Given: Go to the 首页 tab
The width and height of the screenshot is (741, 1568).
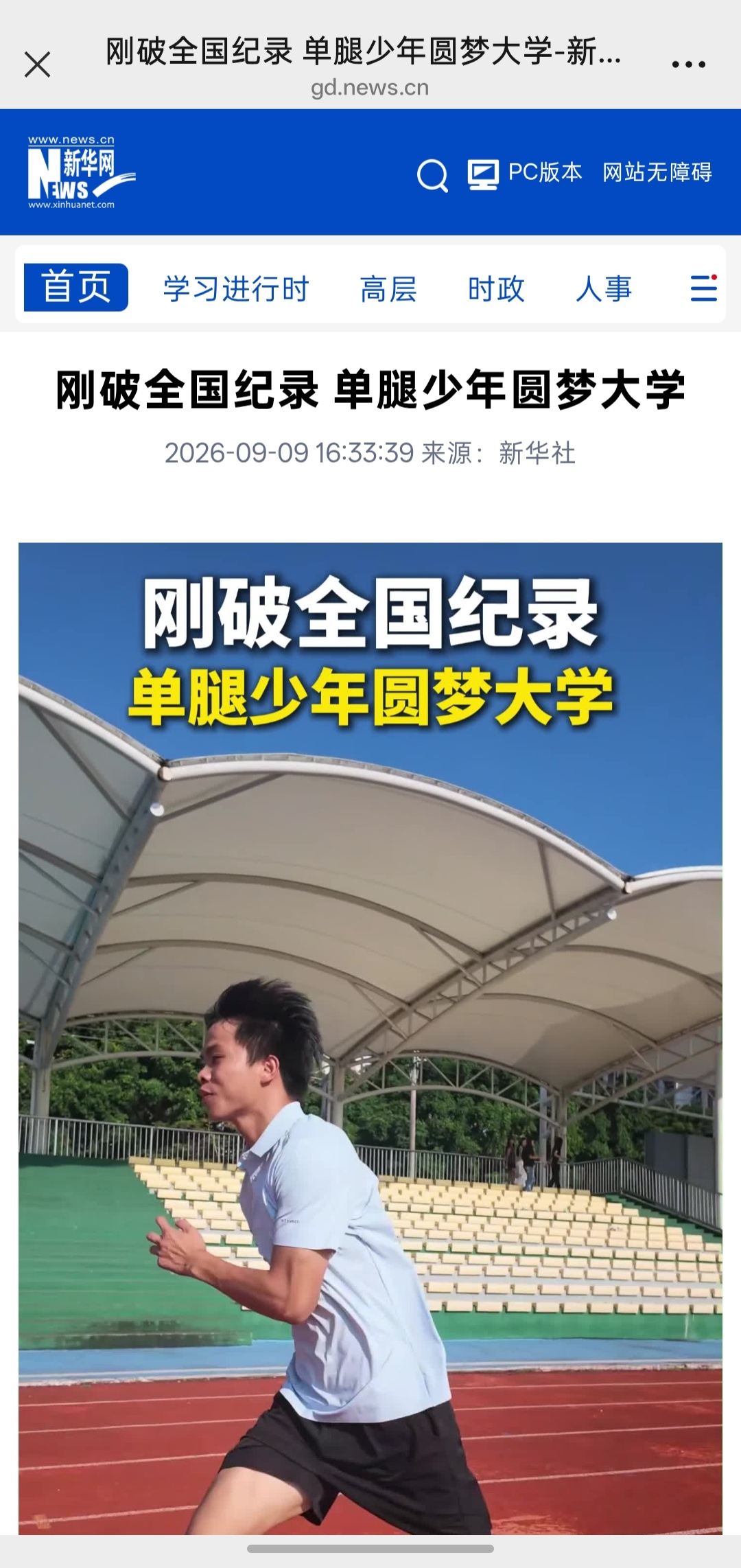Looking at the screenshot, I should click(x=76, y=288).
